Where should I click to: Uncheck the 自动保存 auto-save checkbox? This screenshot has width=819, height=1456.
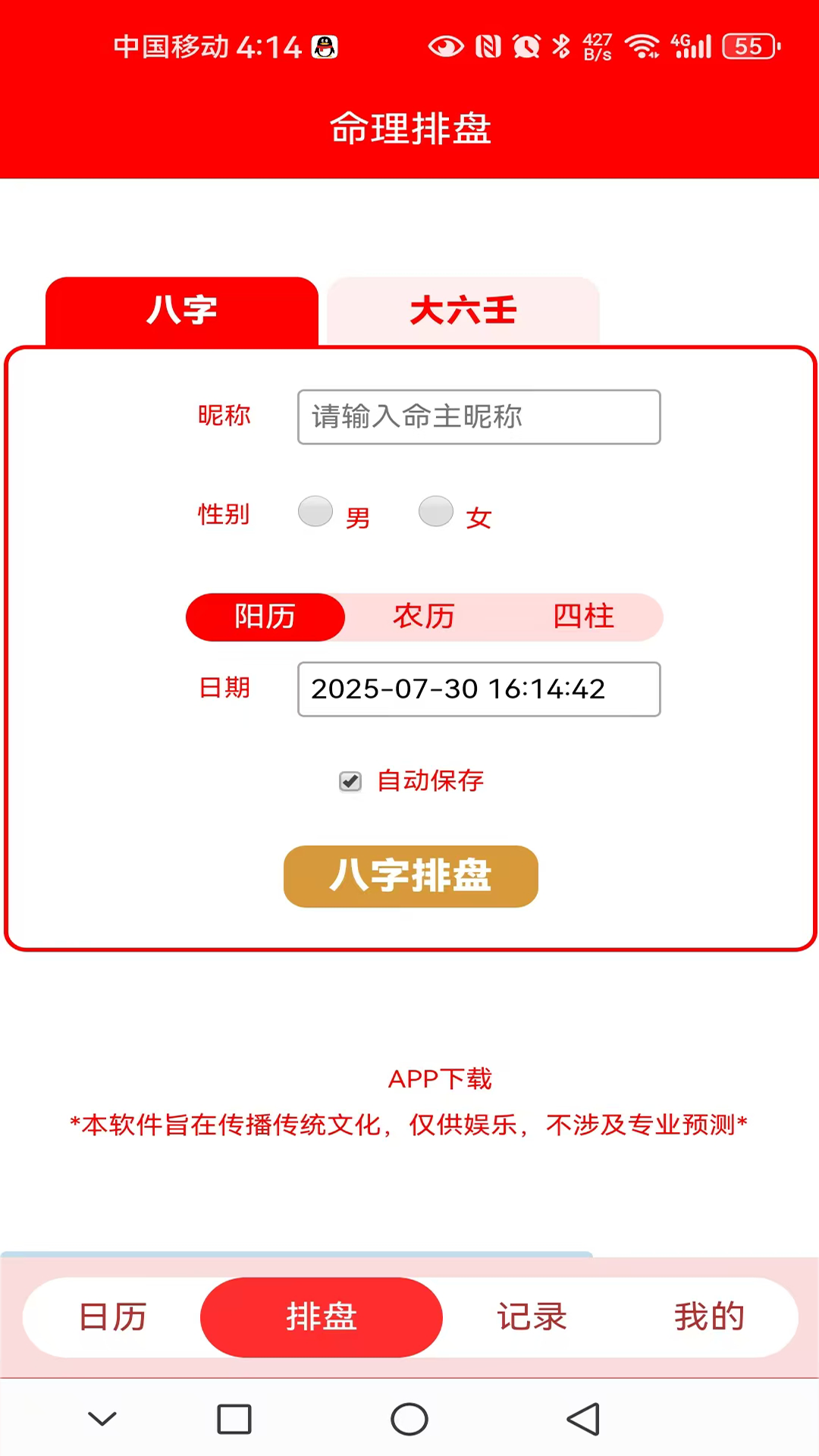coord(350,781)
